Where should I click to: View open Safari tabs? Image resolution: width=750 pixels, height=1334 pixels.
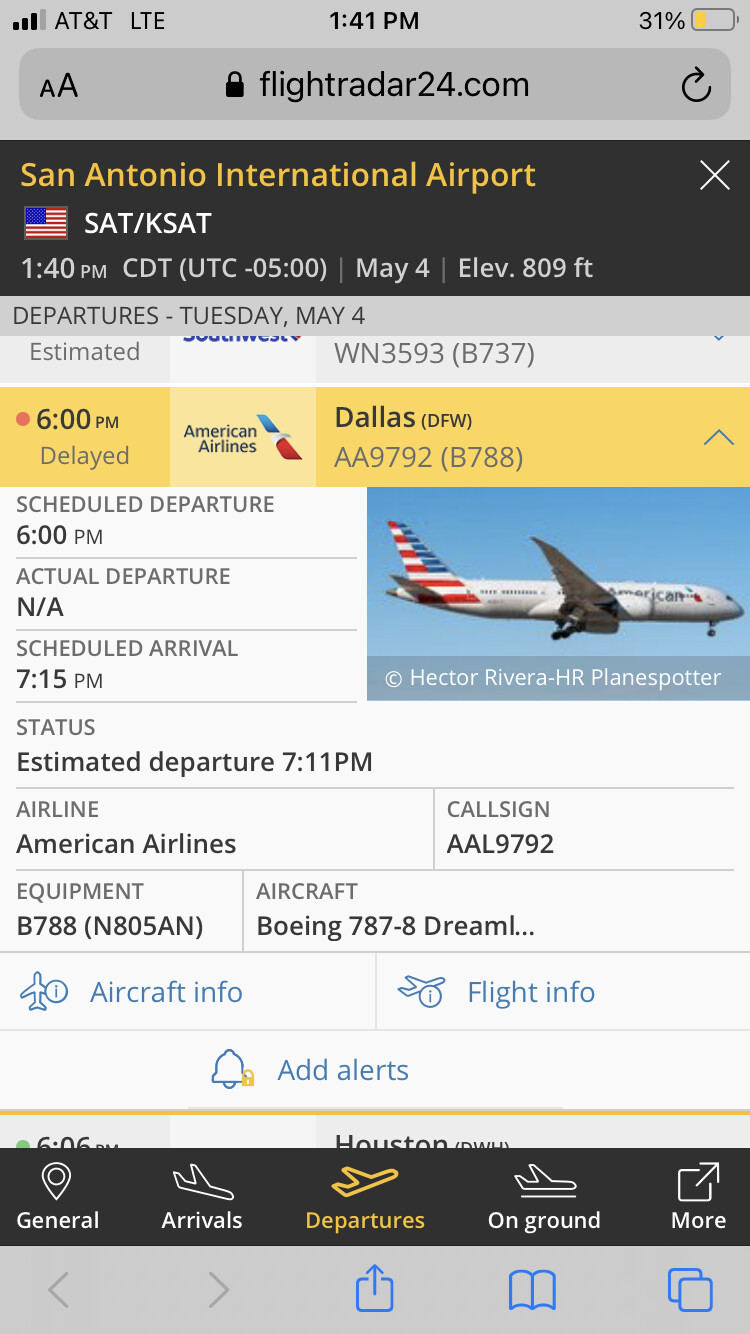pos(690,1290)
